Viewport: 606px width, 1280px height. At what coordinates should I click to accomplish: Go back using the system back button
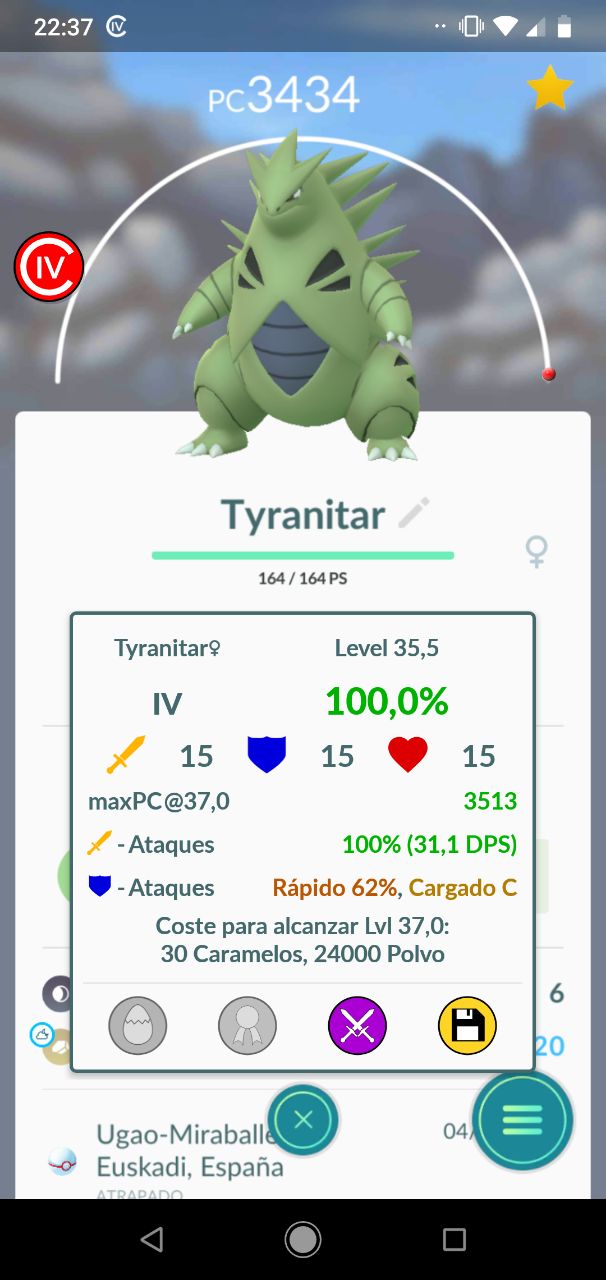(x=152, y=1240)
